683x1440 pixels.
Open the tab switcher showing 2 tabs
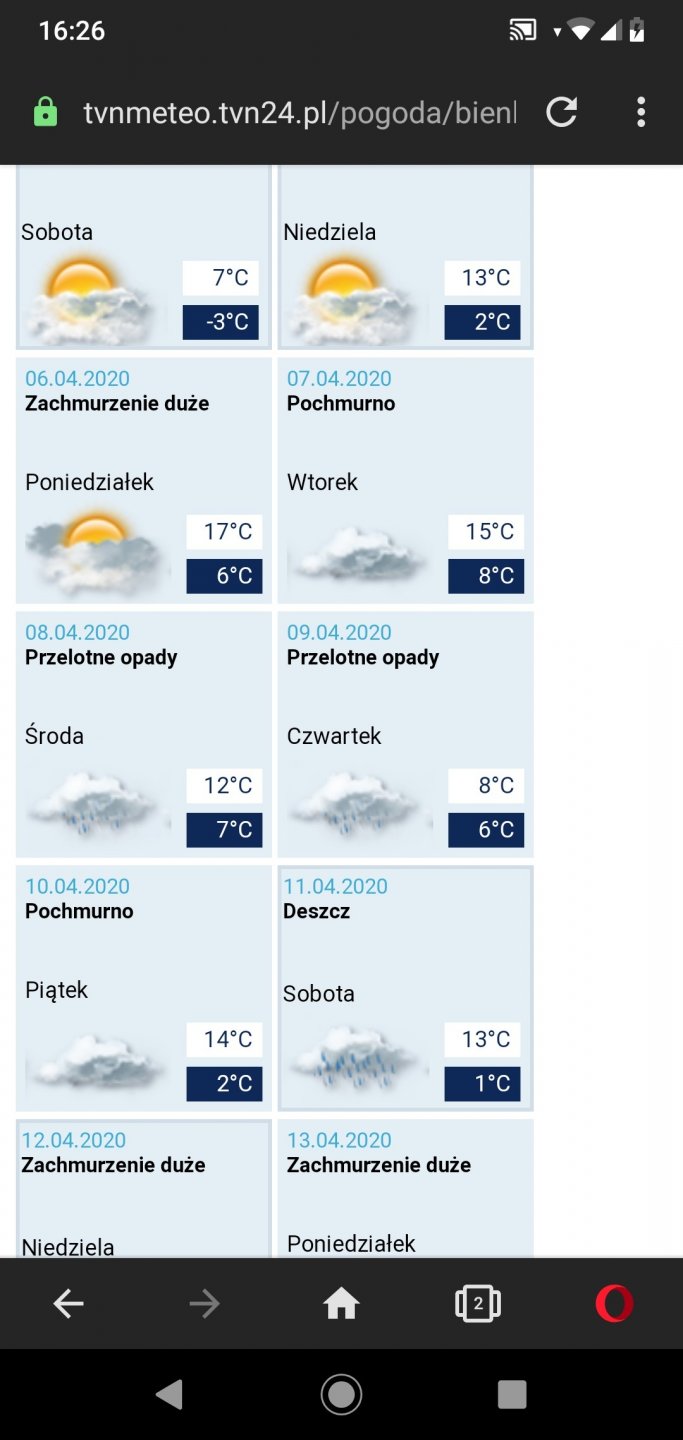click(x=477, y=1303)
